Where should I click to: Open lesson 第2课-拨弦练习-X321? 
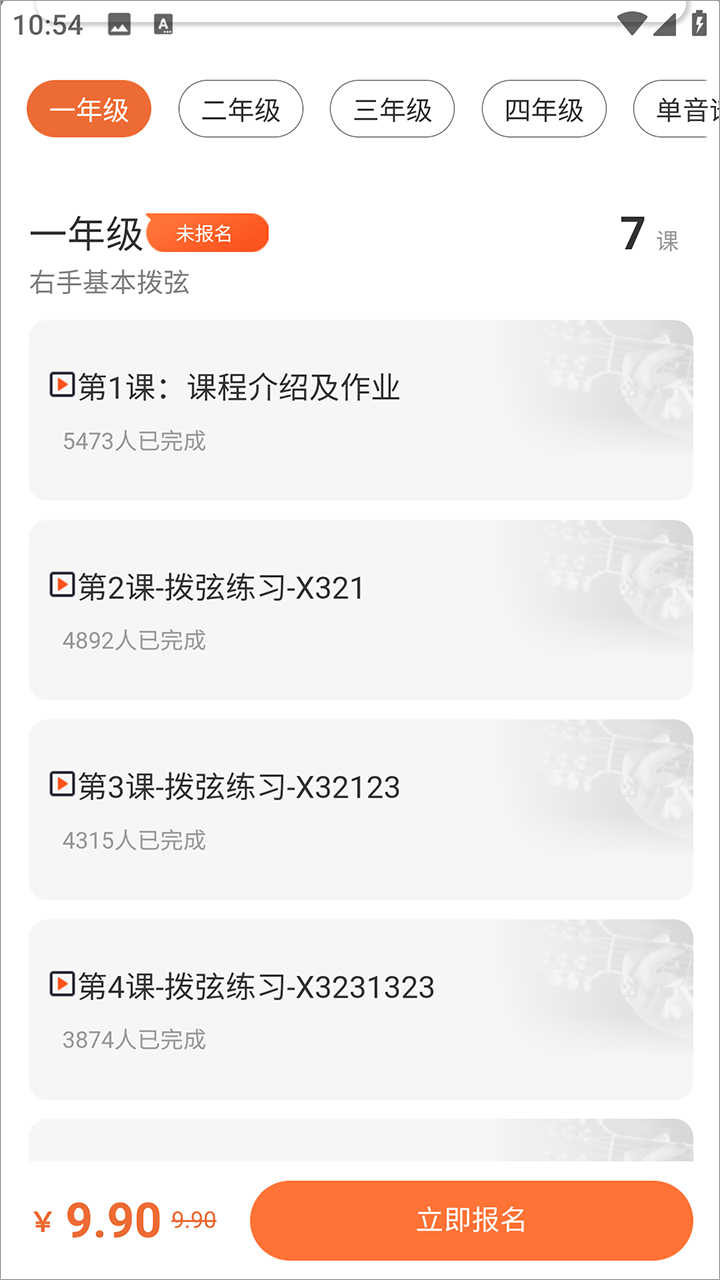[x=360, y=610]
